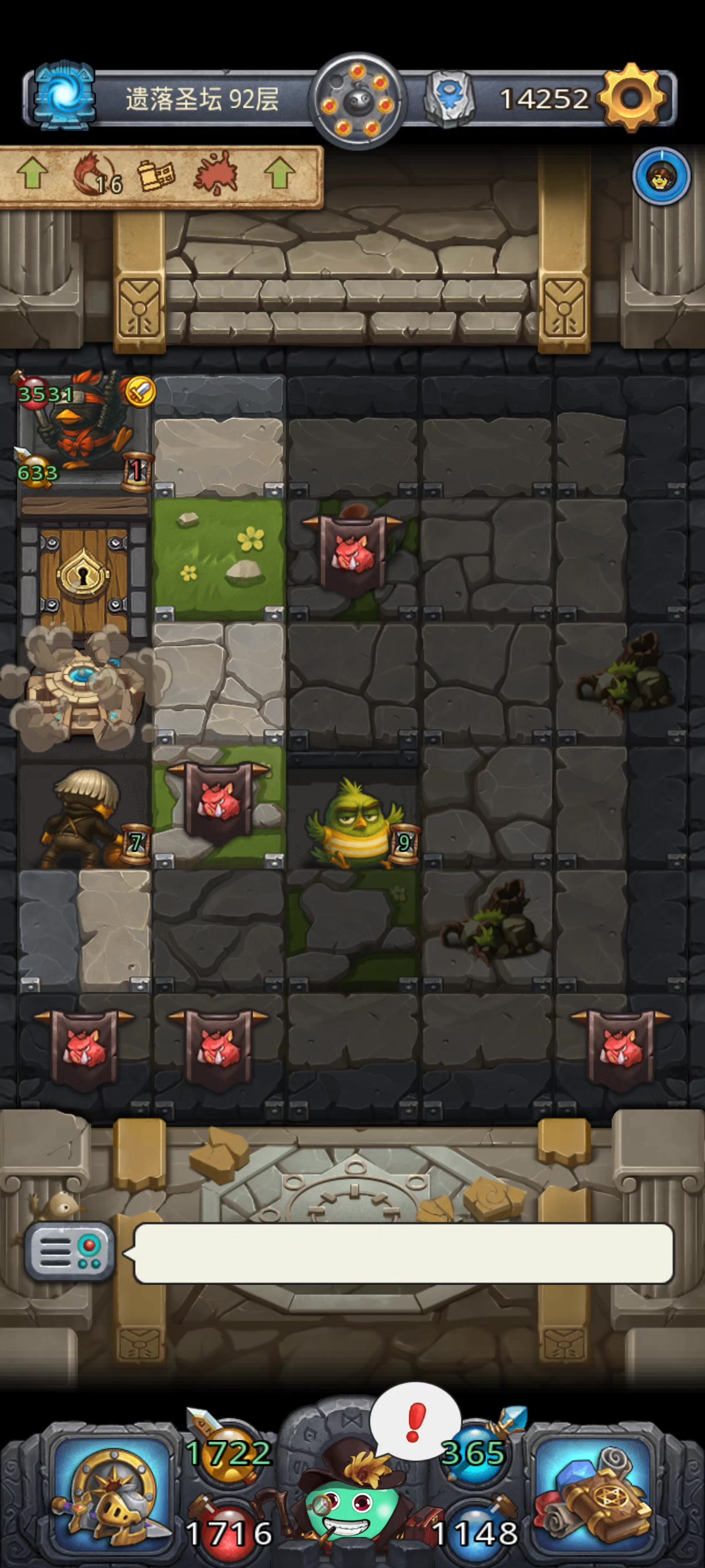Open the buff status bar
The height and width of the screenshot is (1568, 705).
click(160, 176)
